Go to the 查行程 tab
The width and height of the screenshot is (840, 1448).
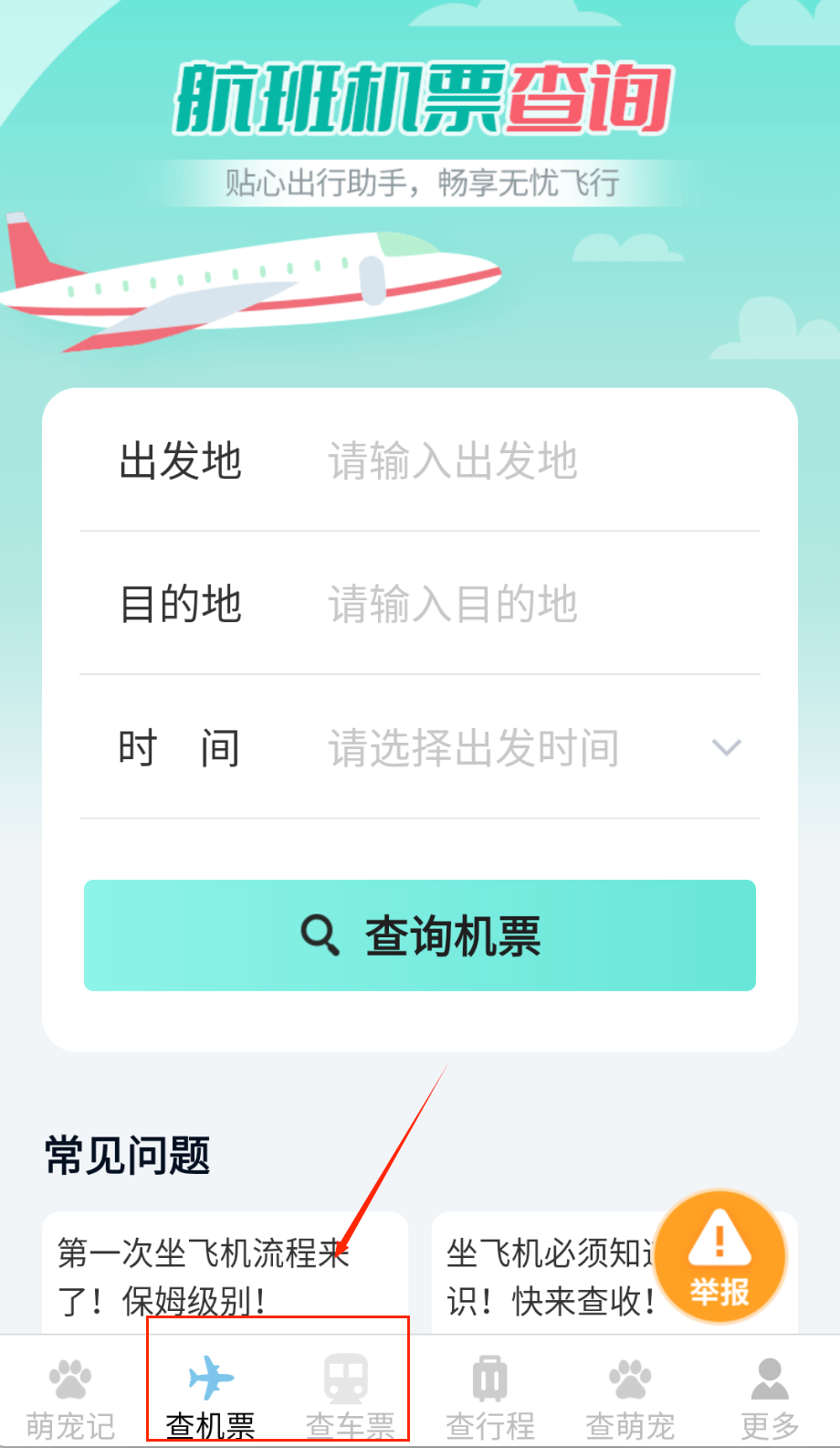coord(490,1396)
